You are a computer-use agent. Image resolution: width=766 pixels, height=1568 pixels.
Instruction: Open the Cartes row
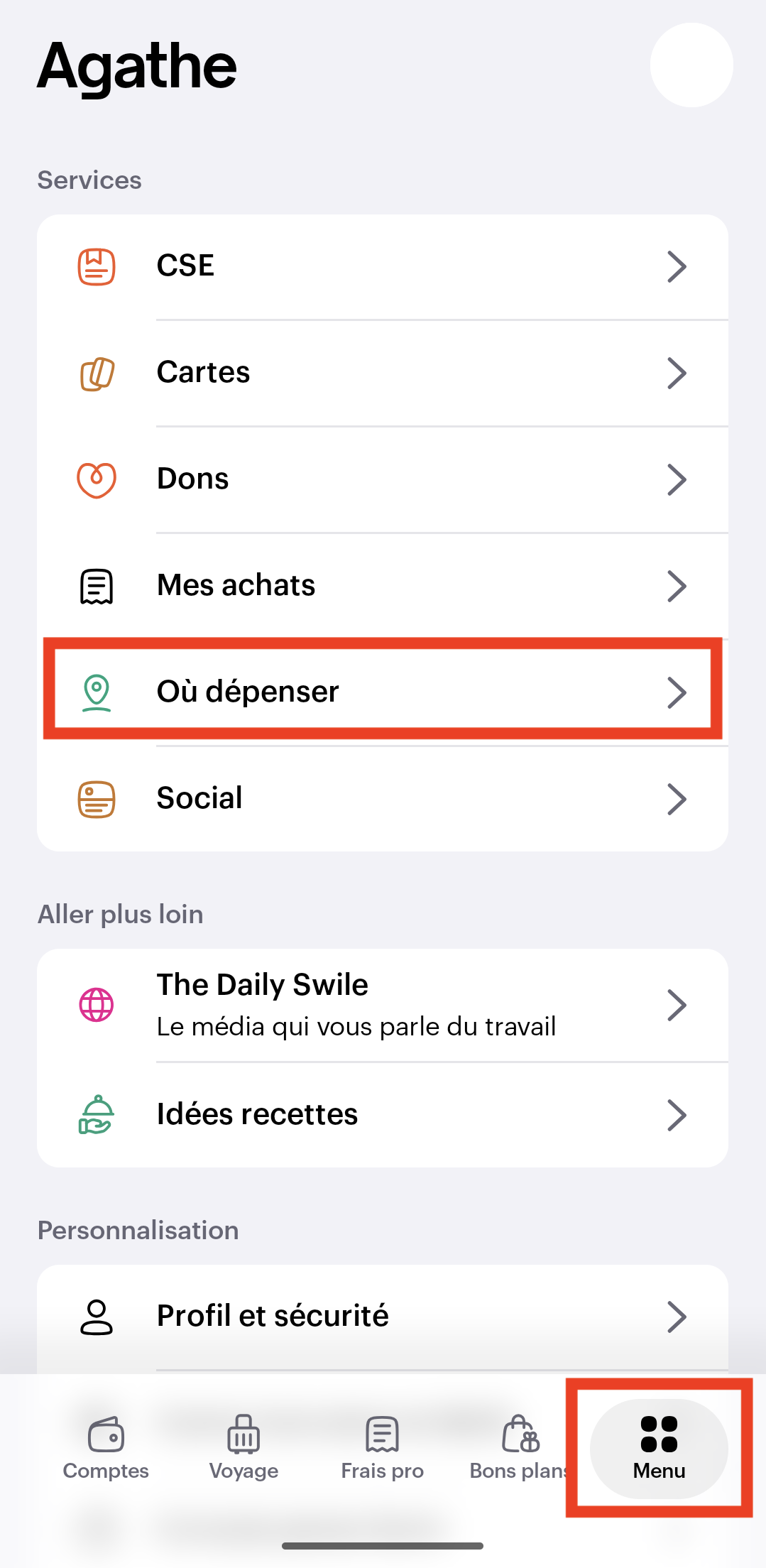tap(382, 373)
